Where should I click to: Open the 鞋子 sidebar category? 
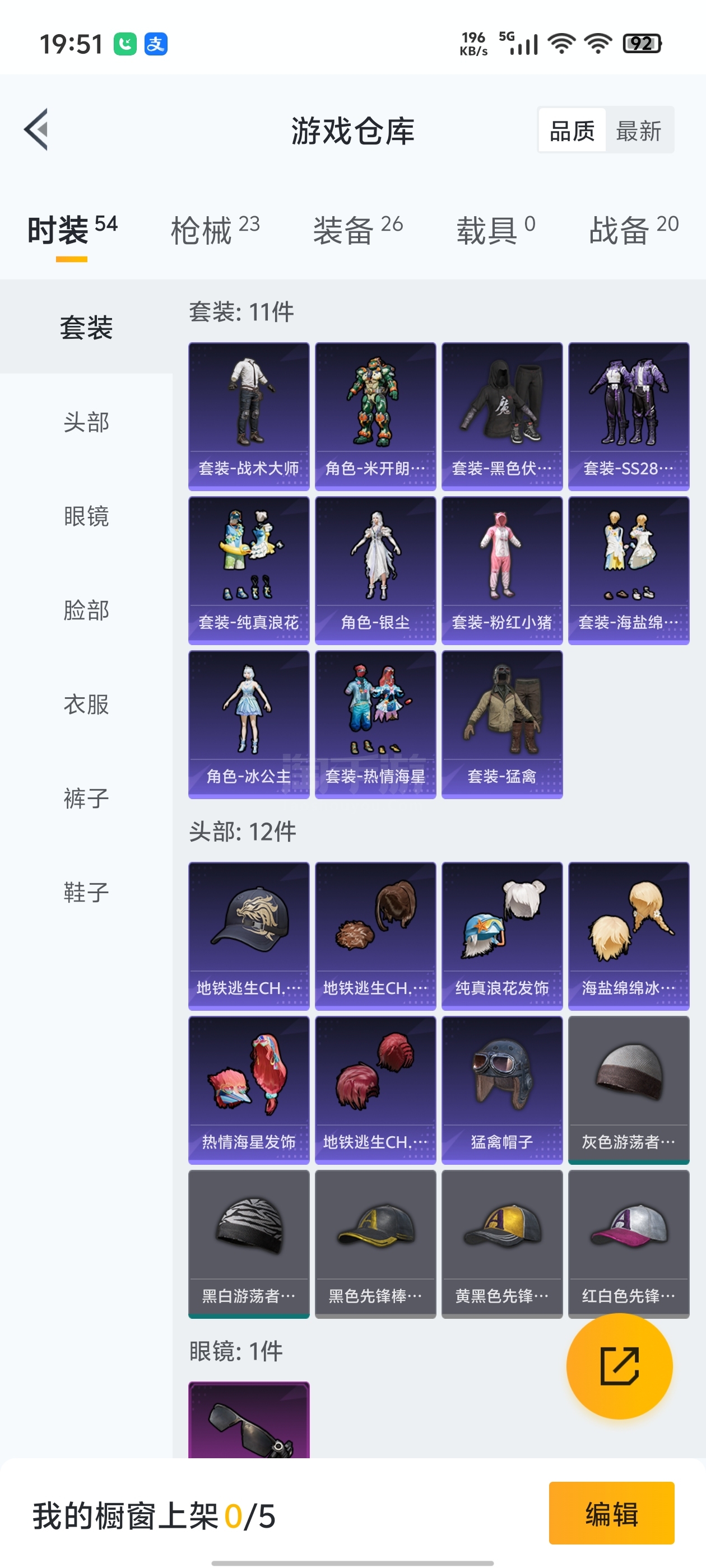tap(86, 892)
